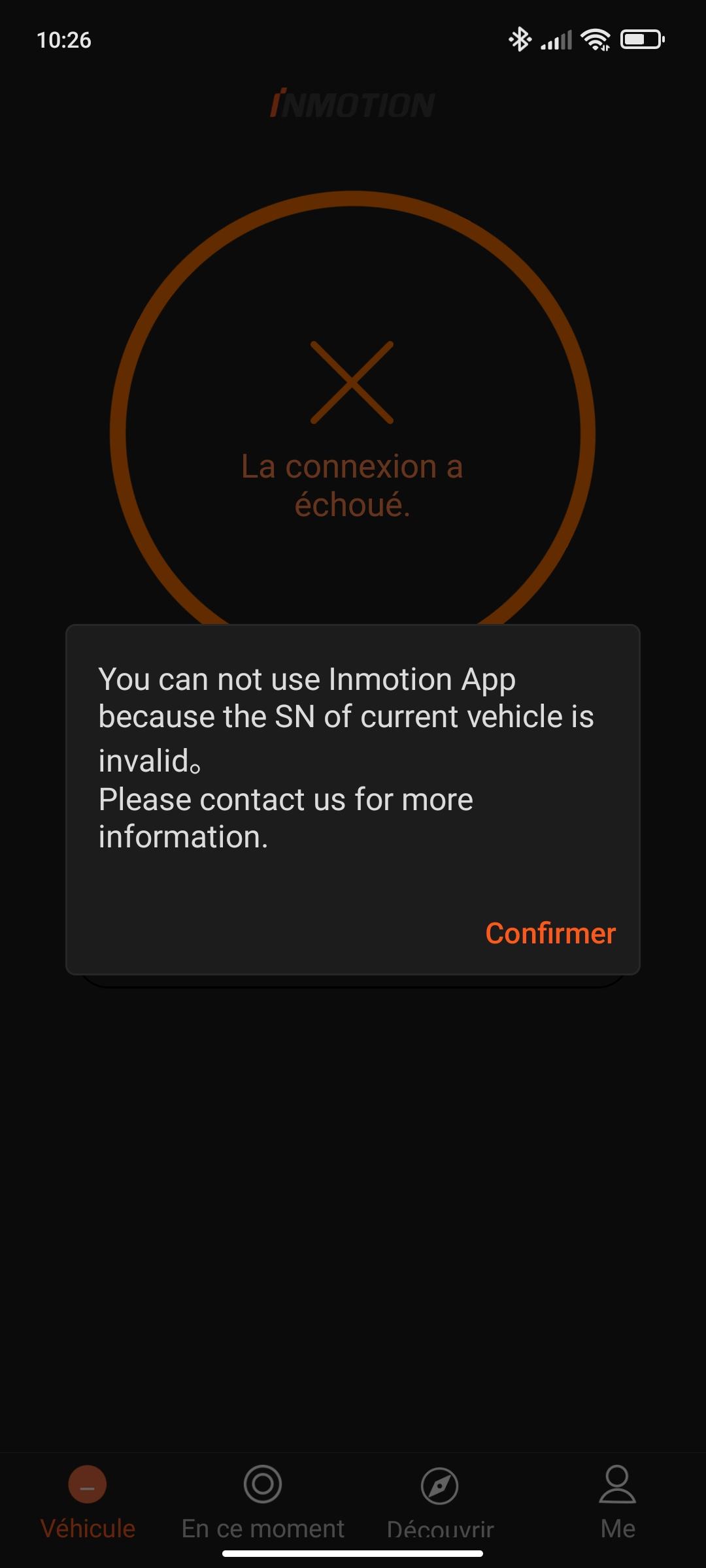
Task: Go to the Découvrir tab
Action: (440, 1502)
